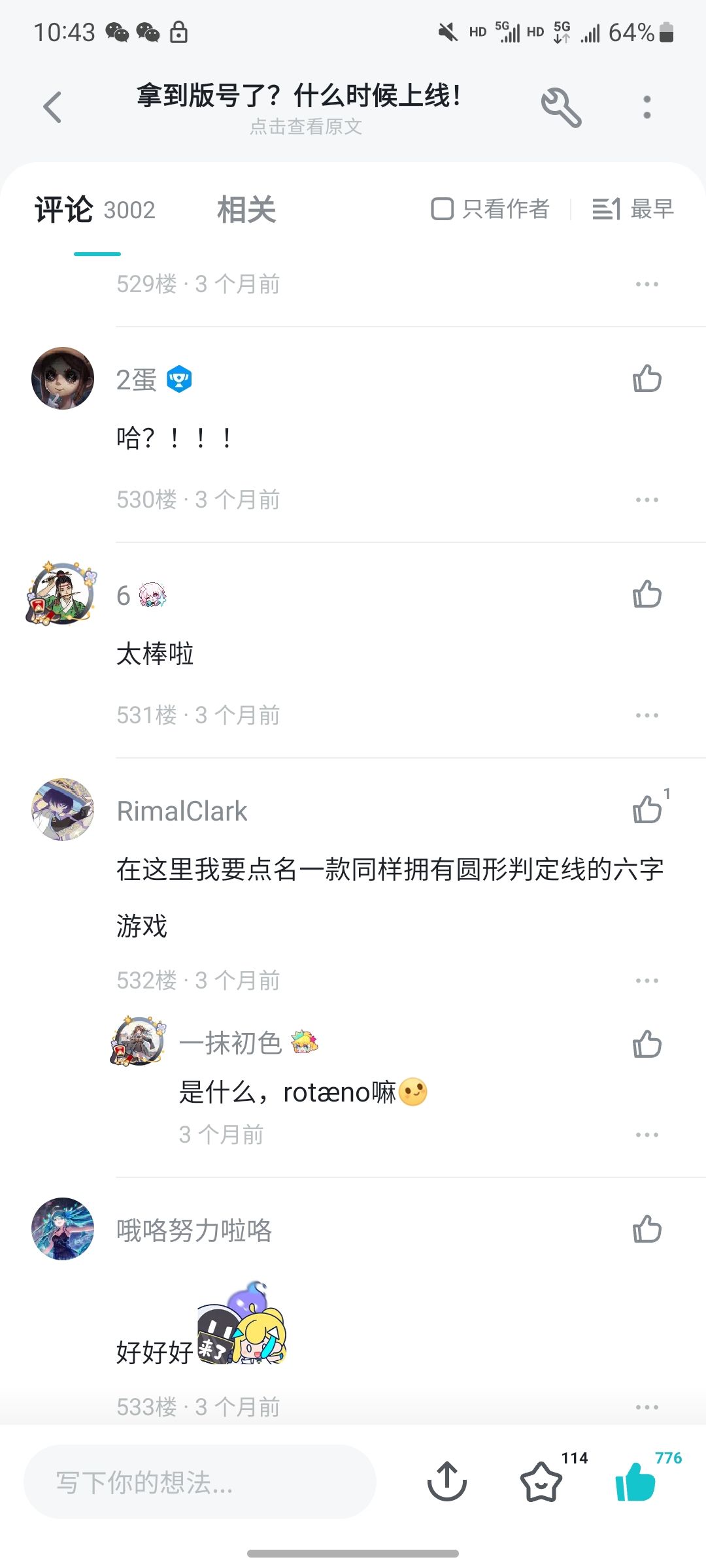Open RimalClark's profile avatar
The image size is (706, 1568).
pyautogui.click(x=63, y=809)
